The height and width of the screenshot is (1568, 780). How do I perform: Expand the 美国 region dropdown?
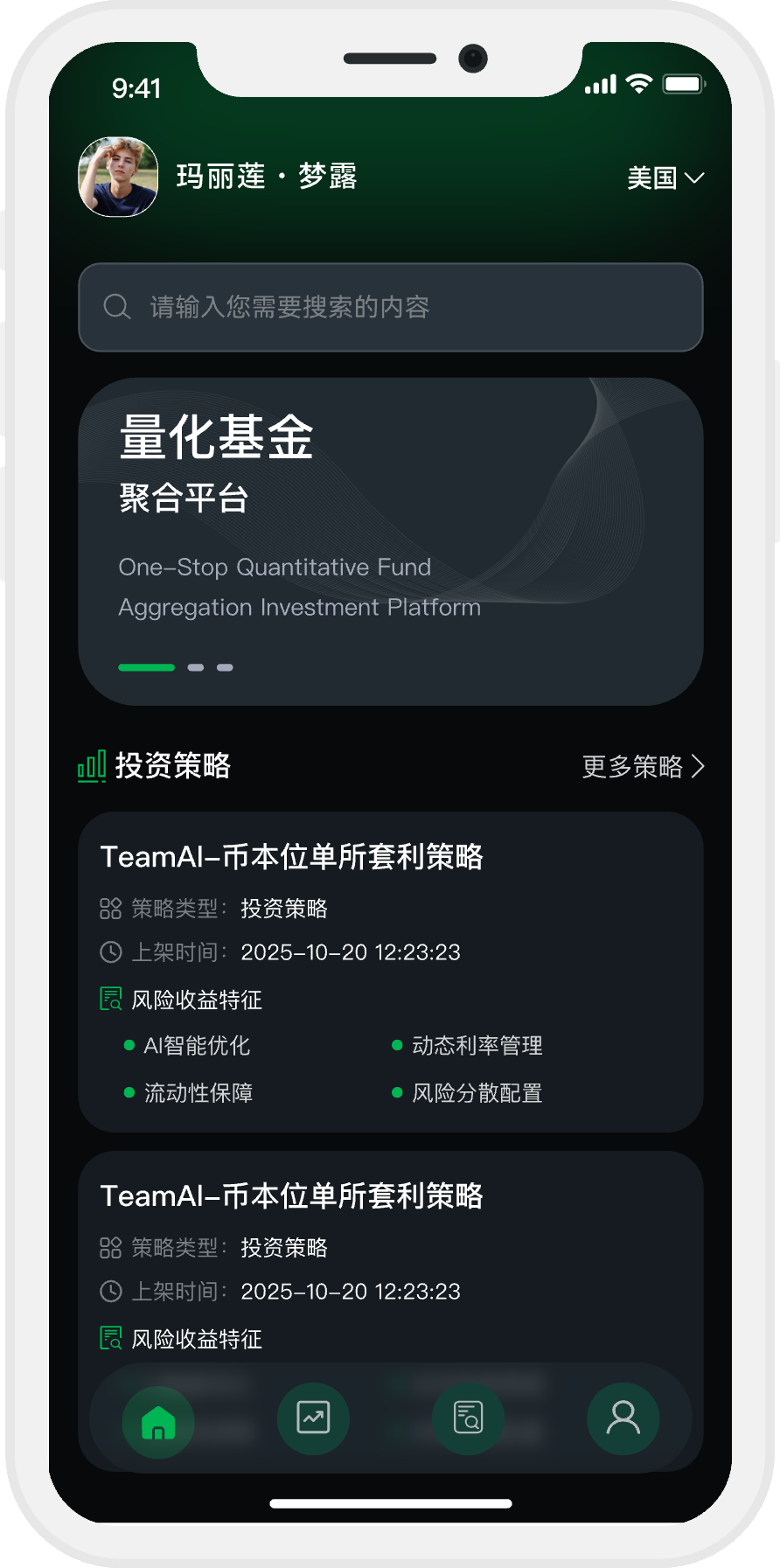tap(665, 178)
